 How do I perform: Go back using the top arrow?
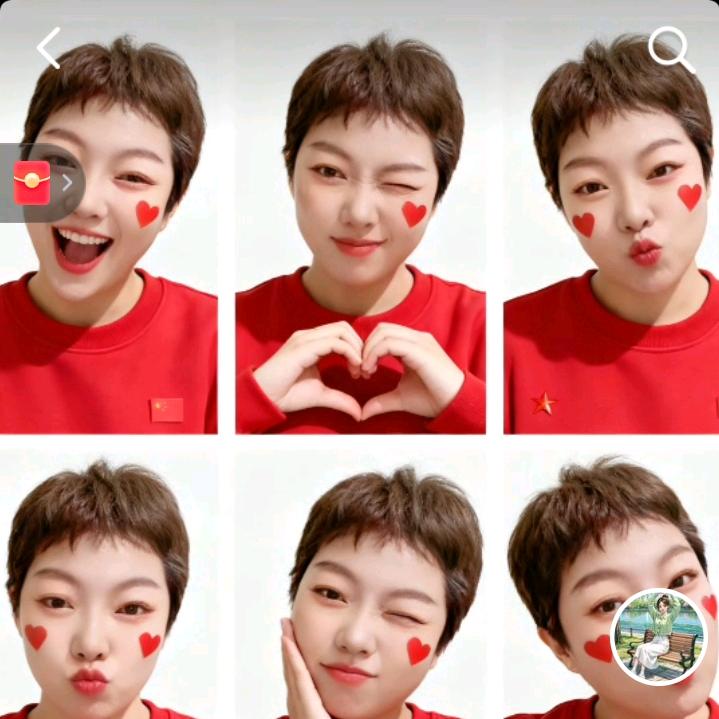click(48, 48)
